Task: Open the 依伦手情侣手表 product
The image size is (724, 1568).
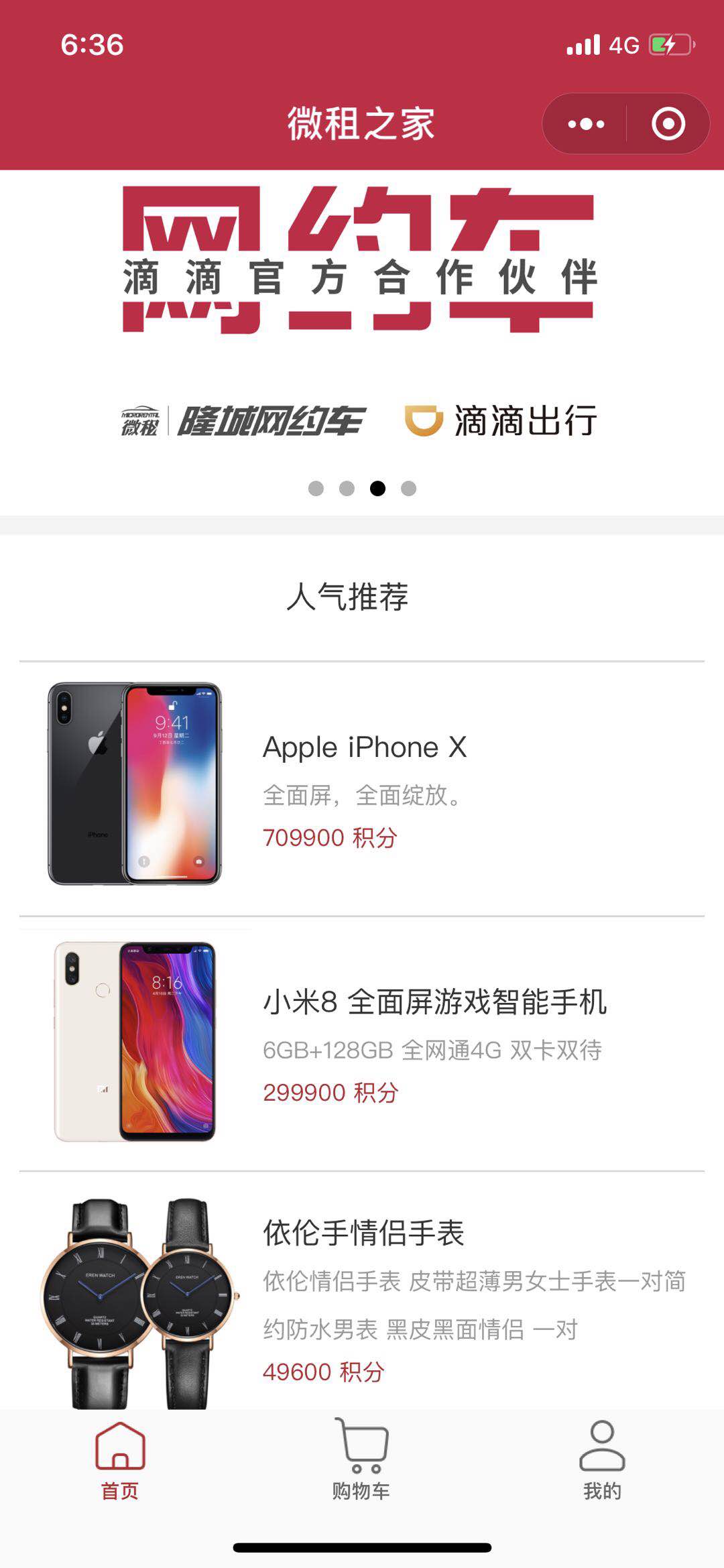Action: pos(362,1292)
